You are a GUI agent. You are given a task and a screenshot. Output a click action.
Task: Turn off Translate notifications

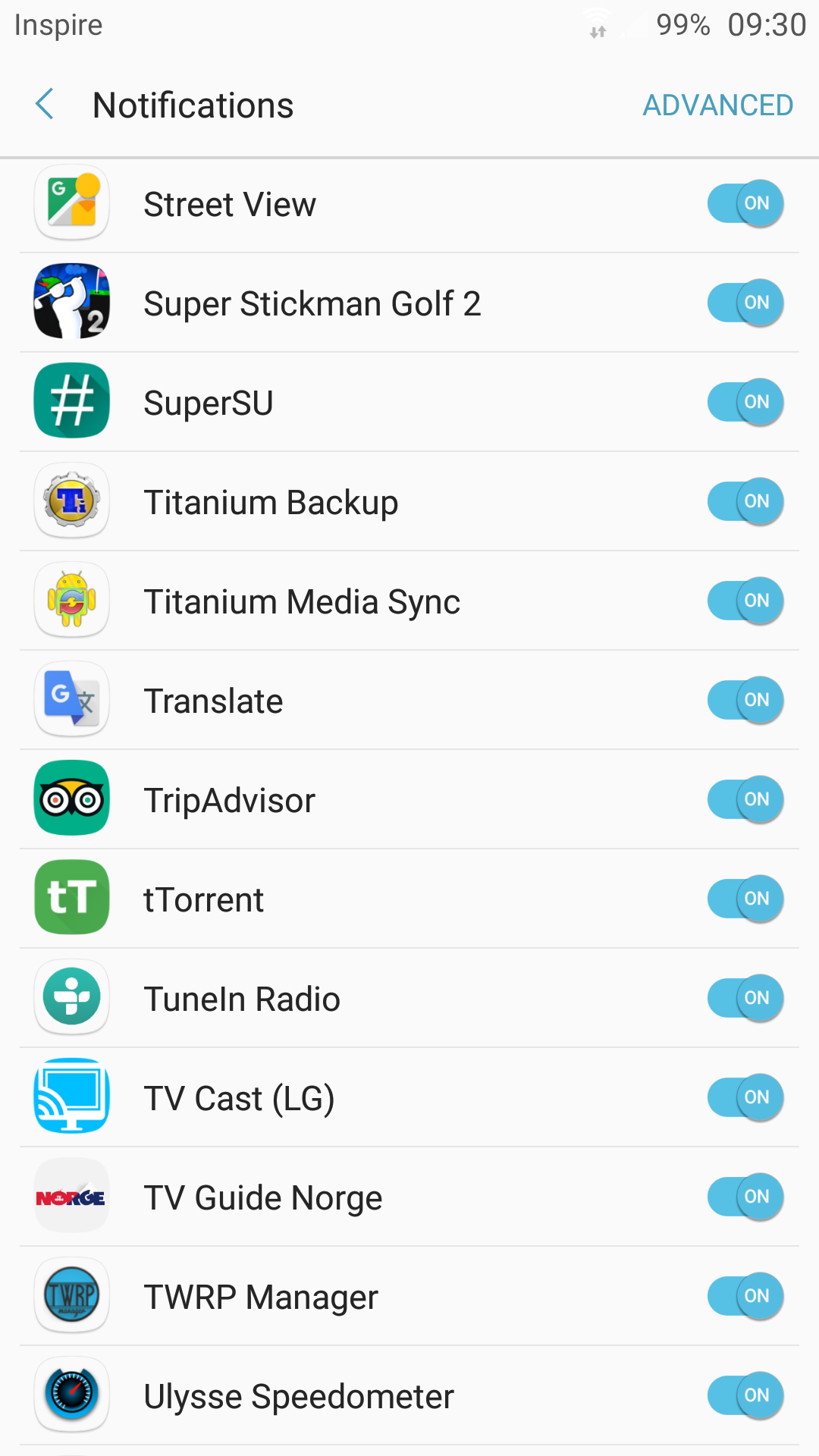click(745, 700)
